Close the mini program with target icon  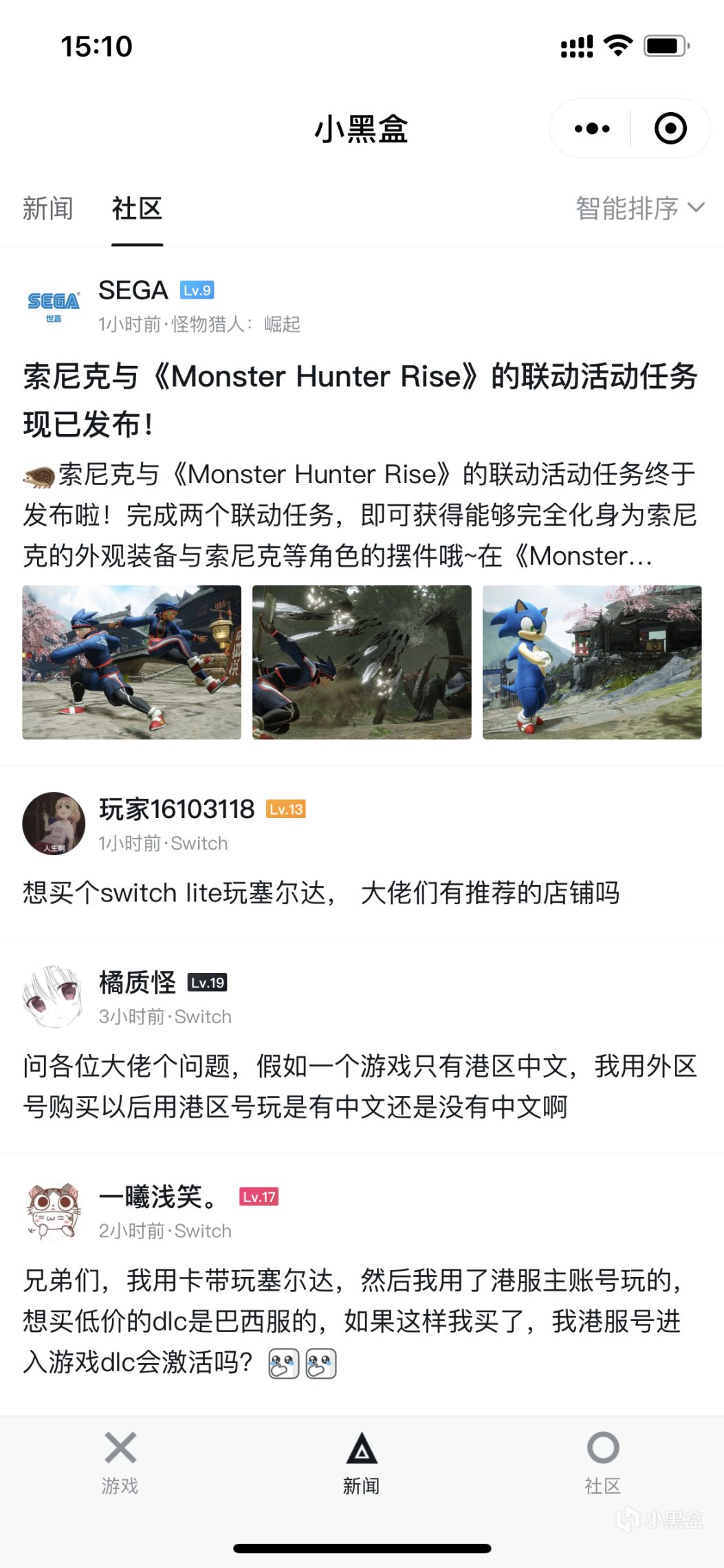coord(670,129)
